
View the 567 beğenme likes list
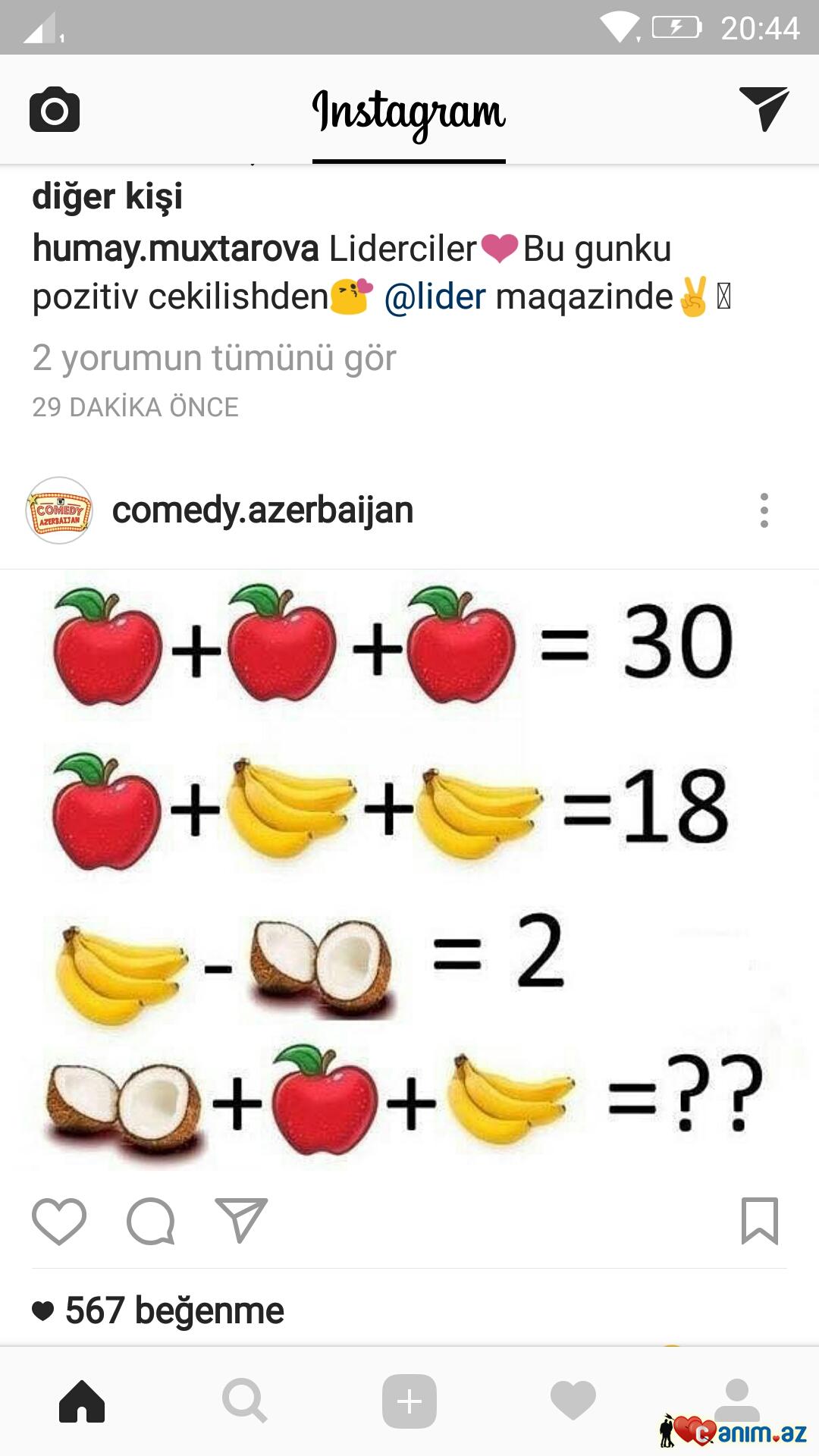click(174, 1310)
